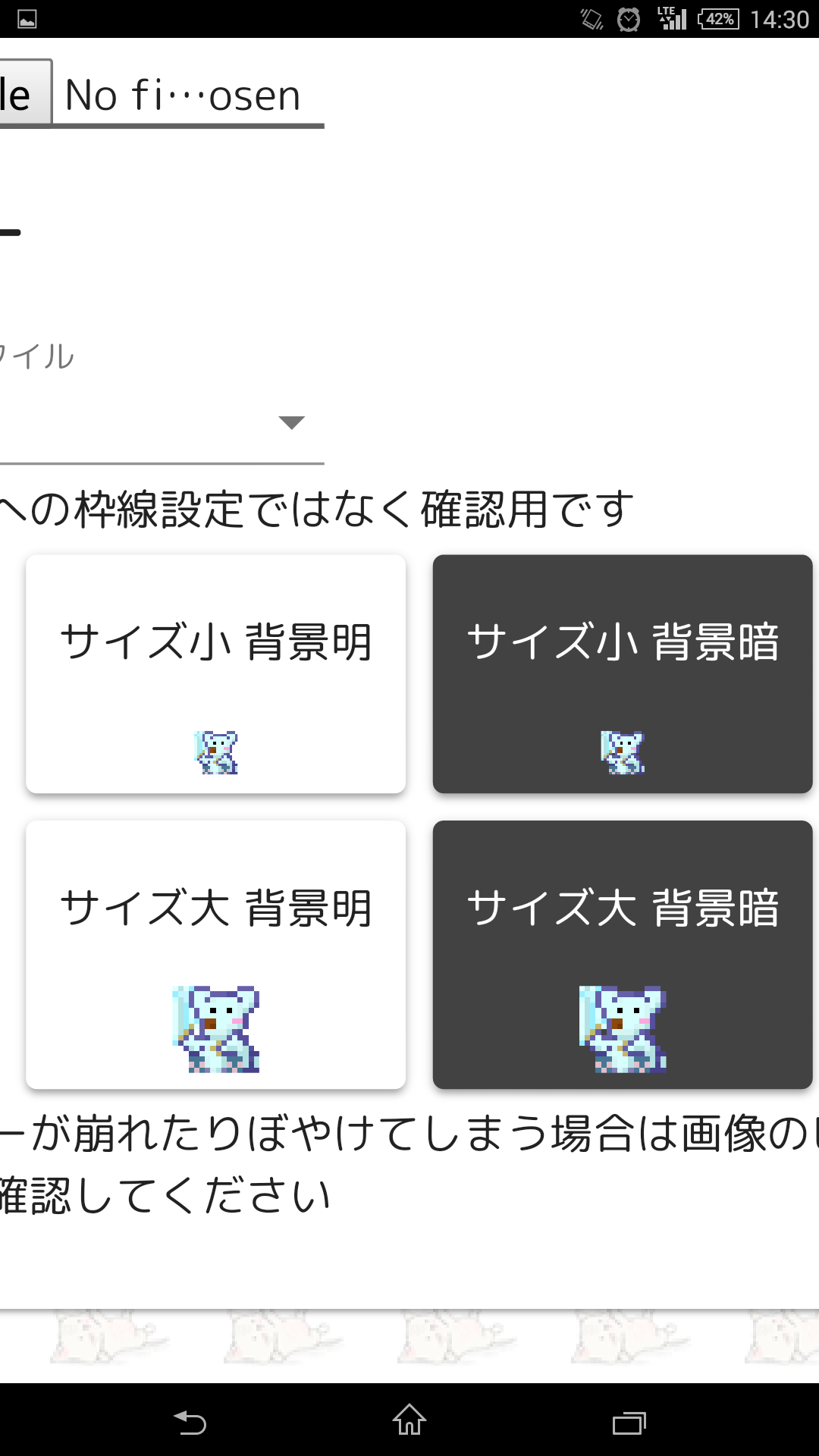
Task: Choose the サイズ大 背景暗 card
Action: click(x=623, y=955)
